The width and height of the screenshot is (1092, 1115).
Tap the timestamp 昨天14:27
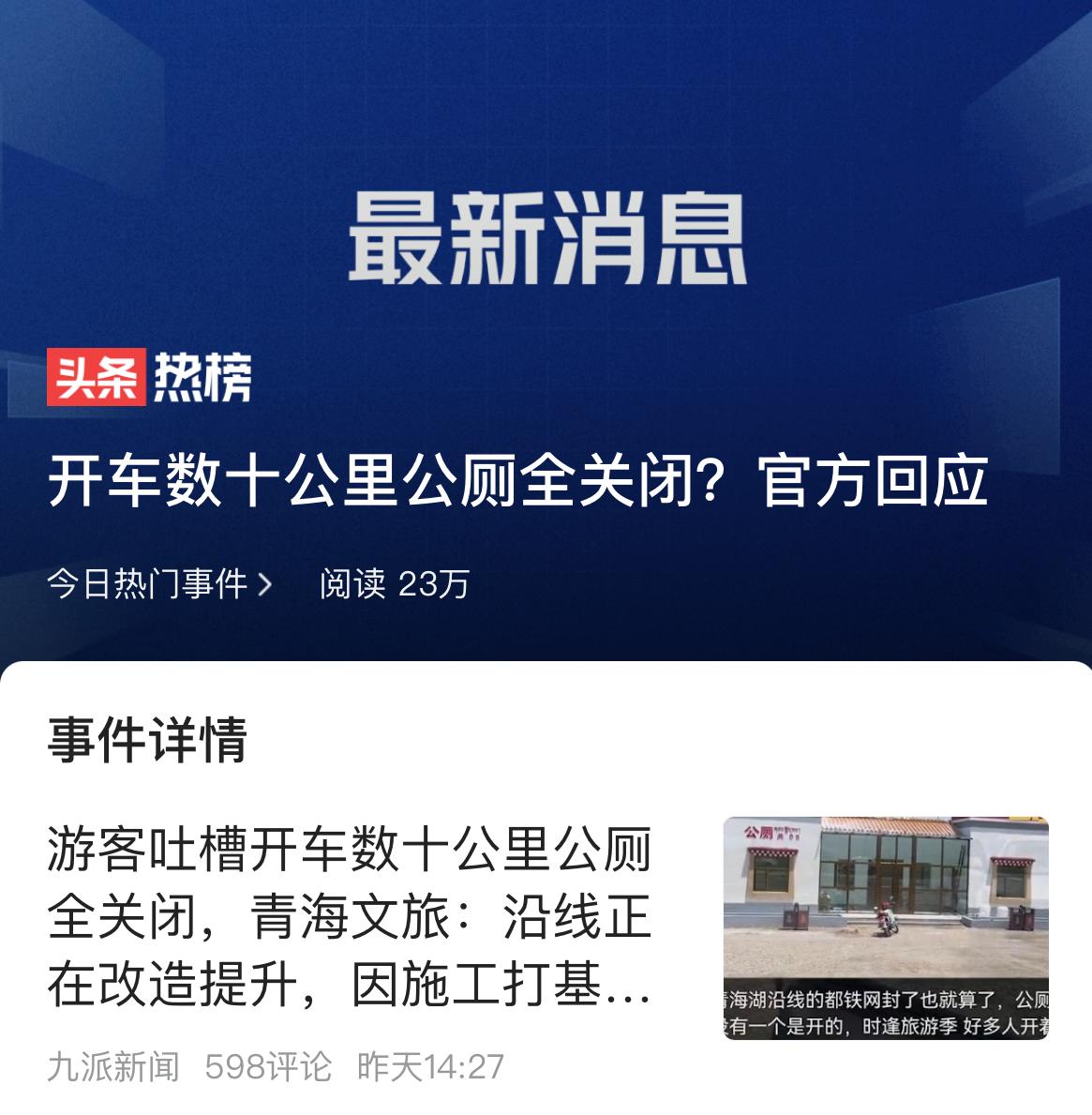pos(429,1064)
